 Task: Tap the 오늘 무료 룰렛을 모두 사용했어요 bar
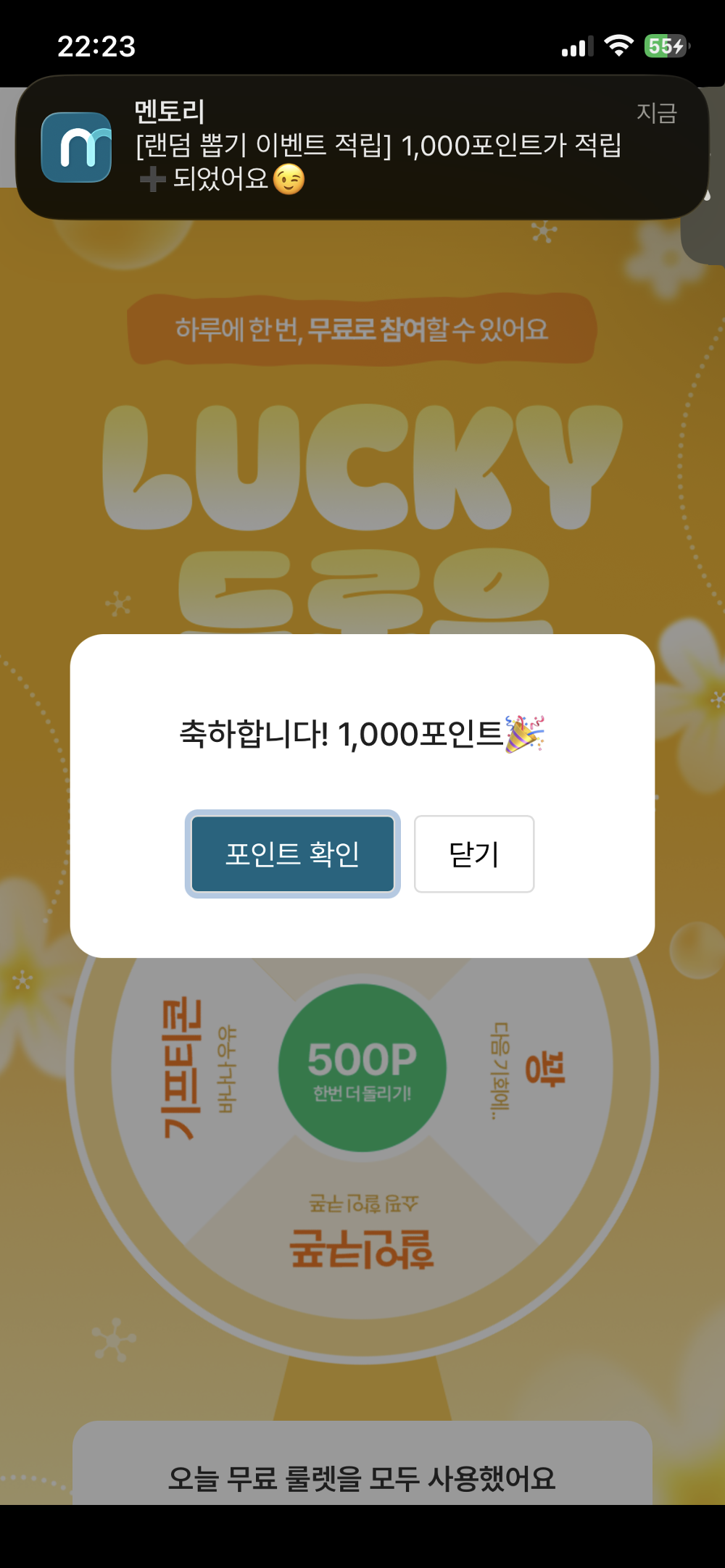tap(362, 1477)
